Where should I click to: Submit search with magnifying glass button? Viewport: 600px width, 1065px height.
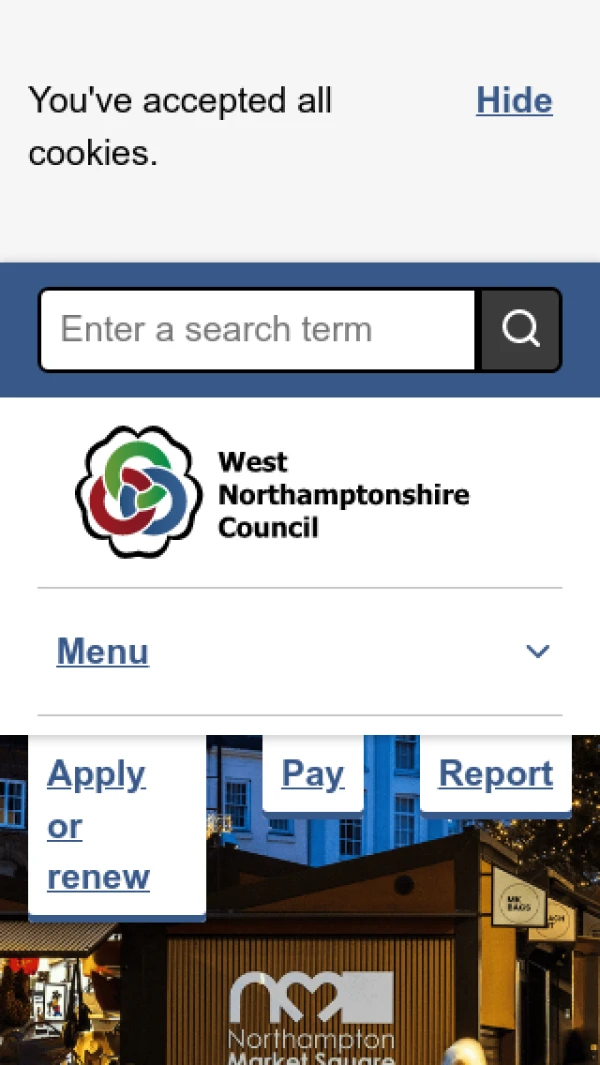point(520,330)
